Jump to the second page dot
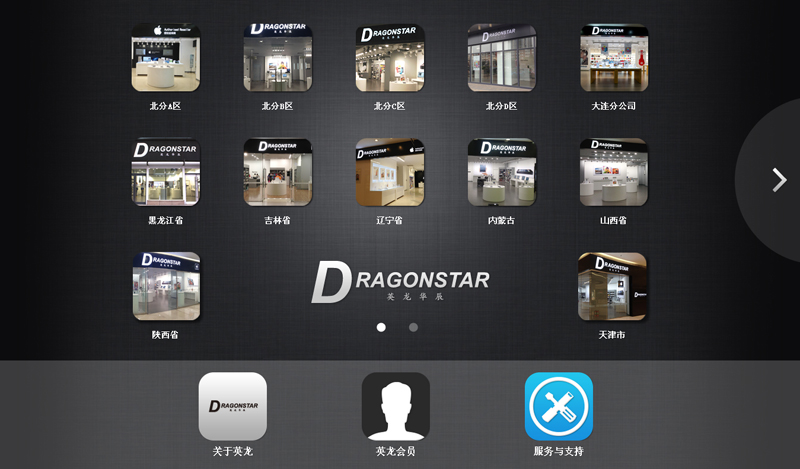Viewport: 800px width, 469px height. click(x=413, y=327)
